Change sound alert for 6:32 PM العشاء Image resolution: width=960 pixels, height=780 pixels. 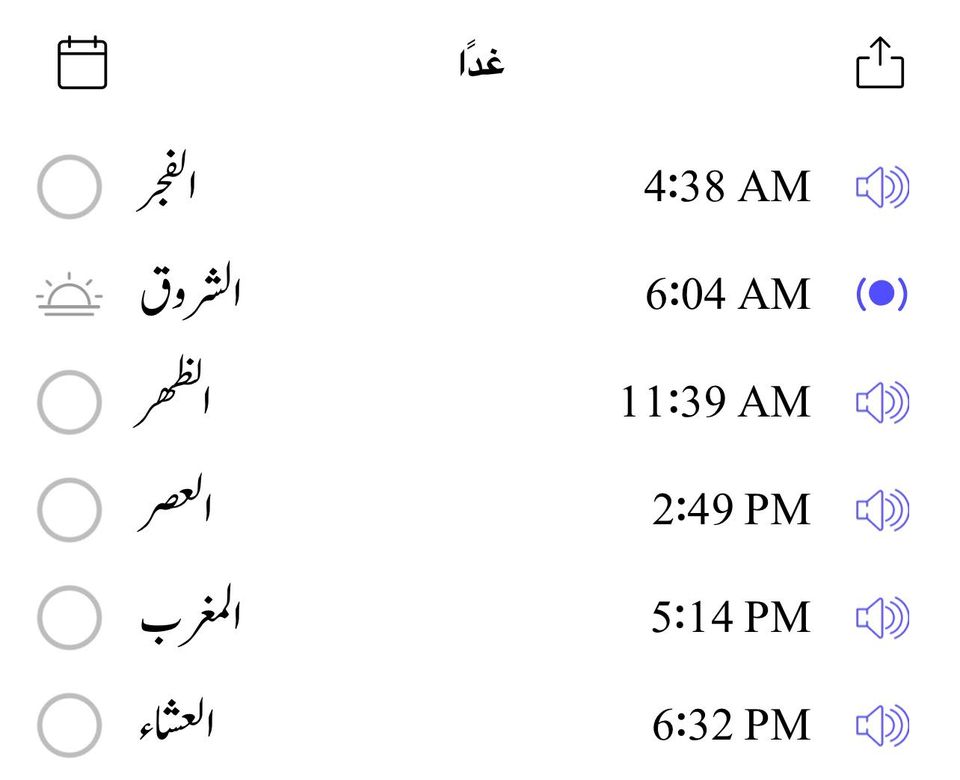pos(882,726)
